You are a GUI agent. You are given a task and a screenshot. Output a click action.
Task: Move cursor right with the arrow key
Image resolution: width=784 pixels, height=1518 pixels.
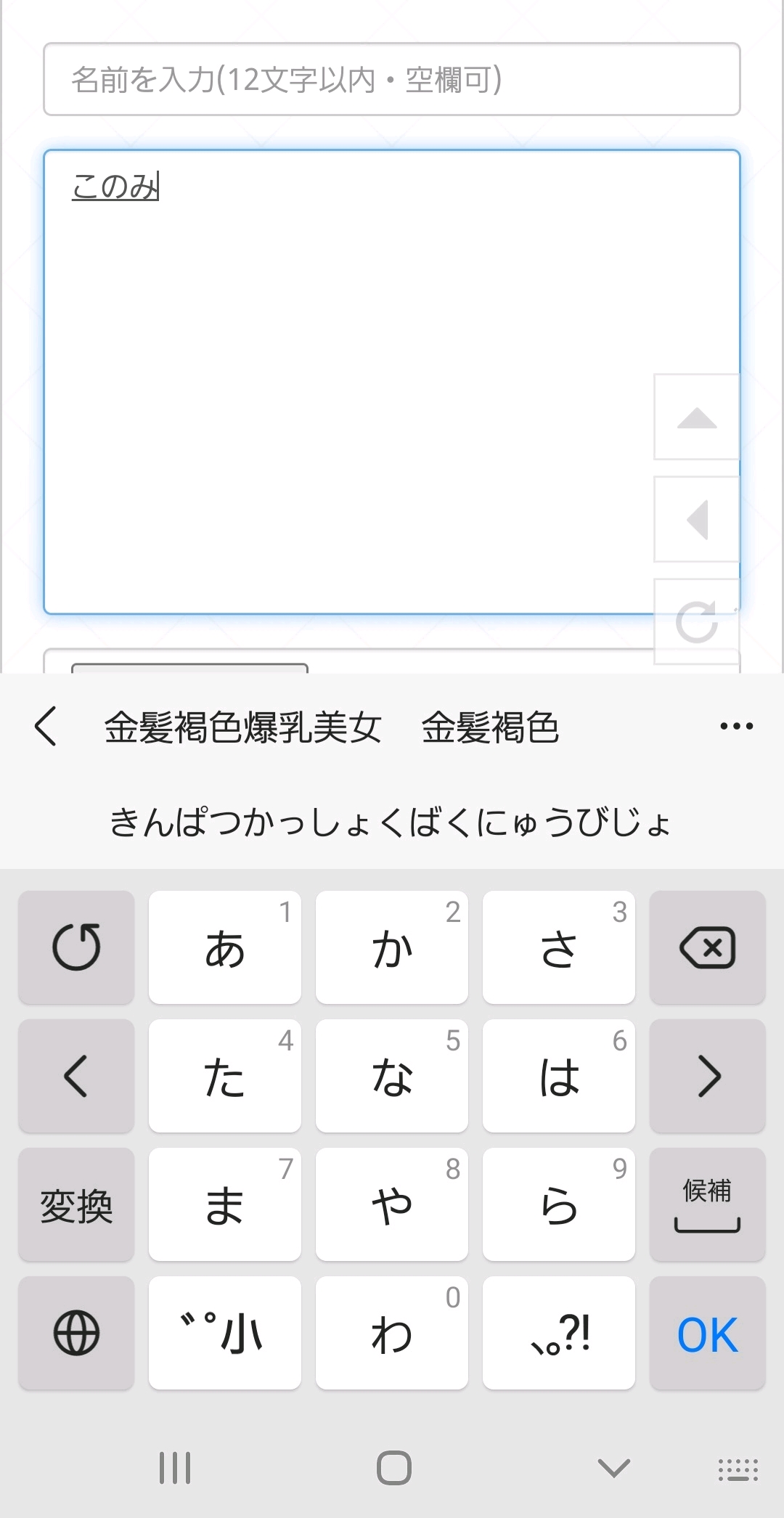point(707,1077)
